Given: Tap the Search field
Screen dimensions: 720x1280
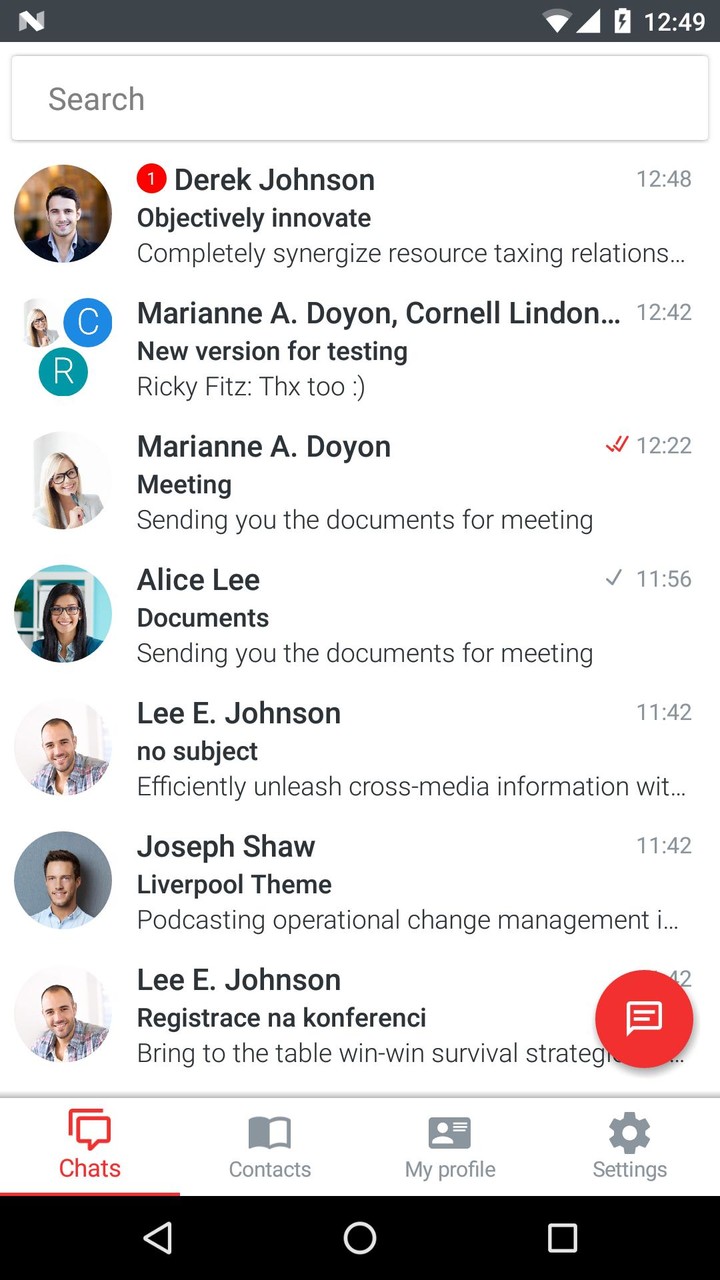Looking at the screenshot, I should pyautogui.click(x=360, y=99).
